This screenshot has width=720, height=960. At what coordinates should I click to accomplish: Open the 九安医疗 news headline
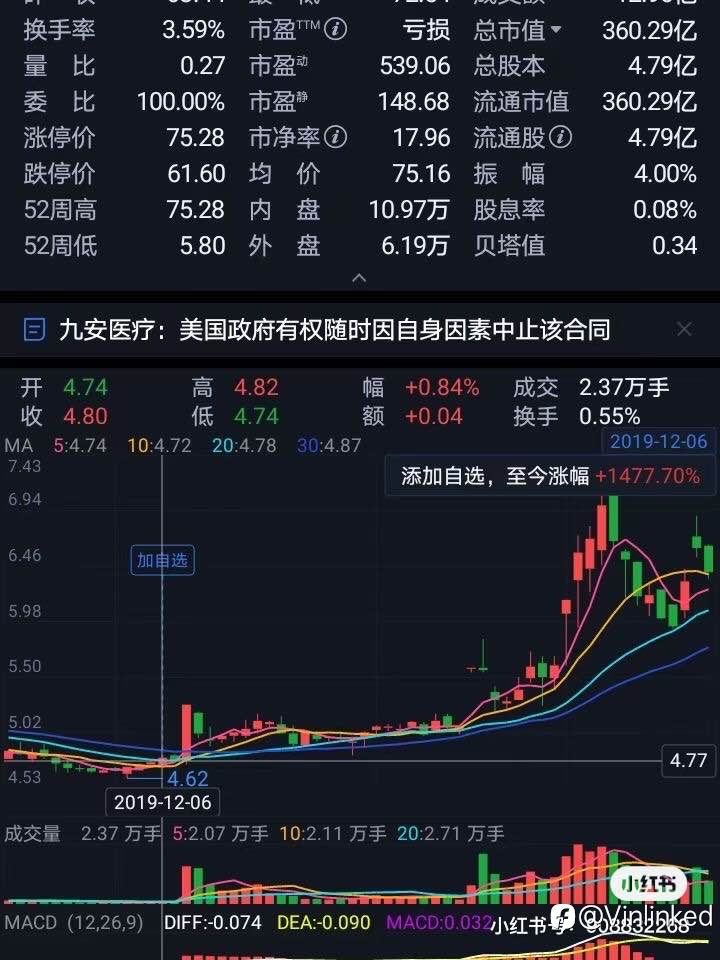pos(334,329)
